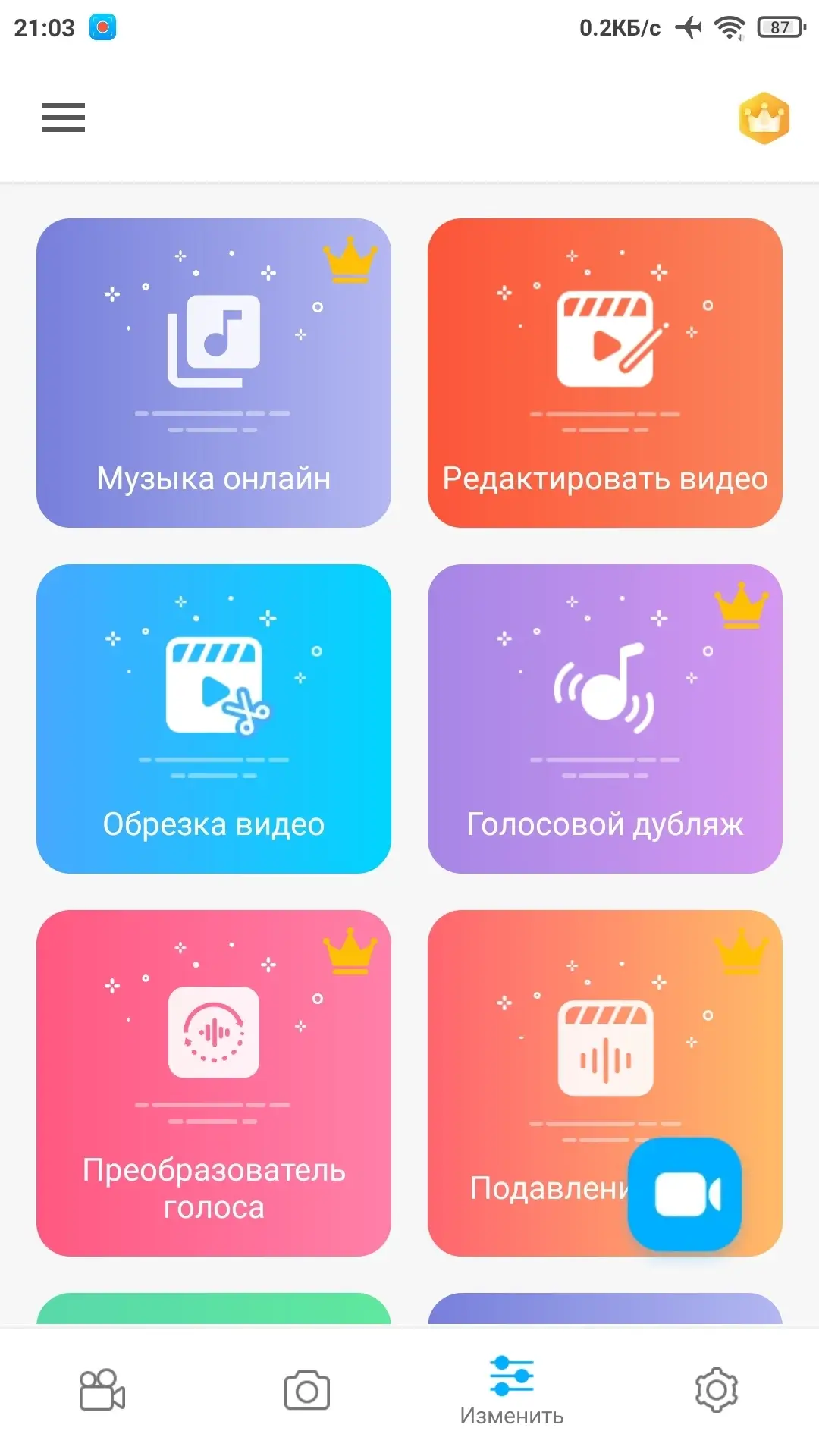Open the Голосовой дубляж card
This screenshot has width=819, height=1456.
(605, 718)
